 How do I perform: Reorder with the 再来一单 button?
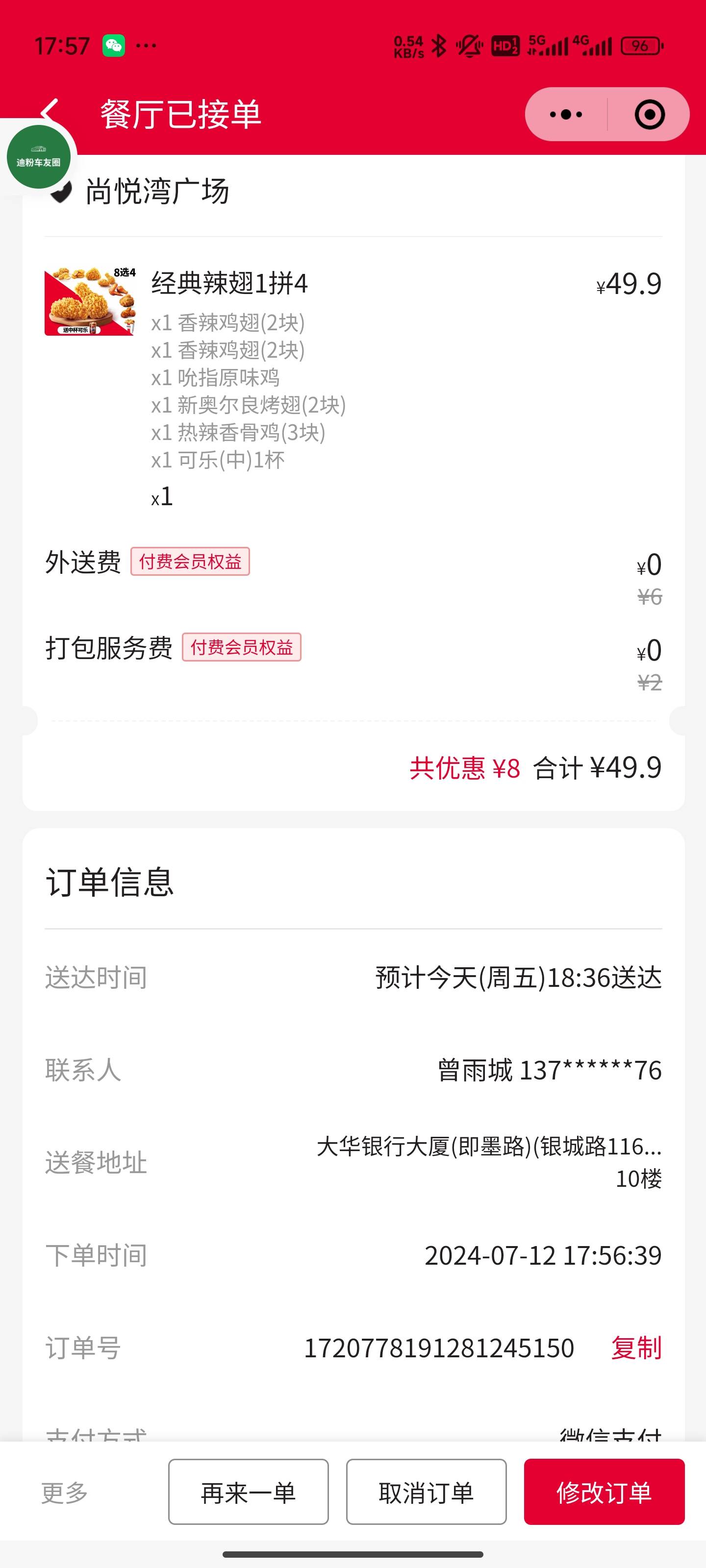[249, 1491]
